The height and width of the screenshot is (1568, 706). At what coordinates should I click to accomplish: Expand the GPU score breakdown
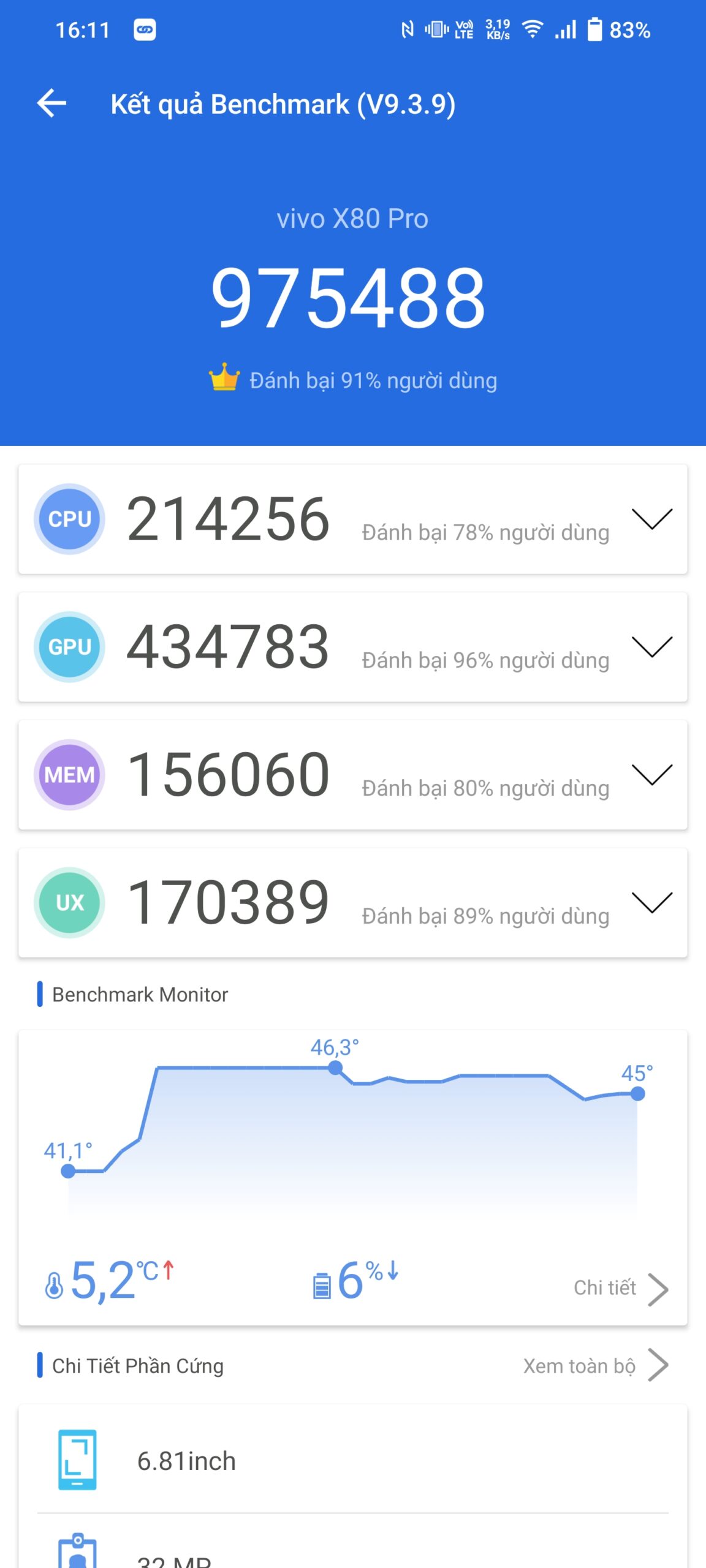pyautogui.click(x=651, y=647)
